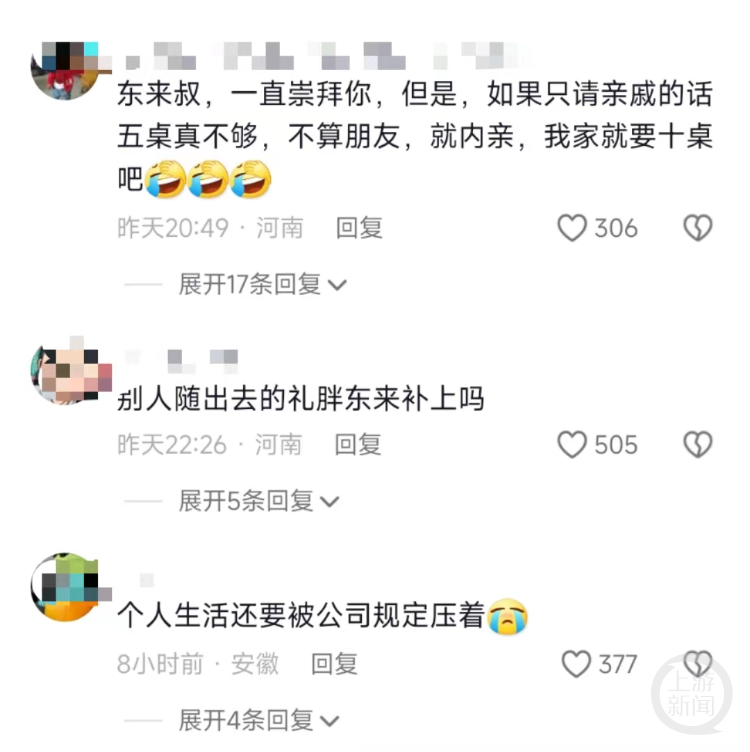Viewport: 750px width, 752px height.
Task: Like the comment with 505 likes
Action: click(x=572, y=444)
